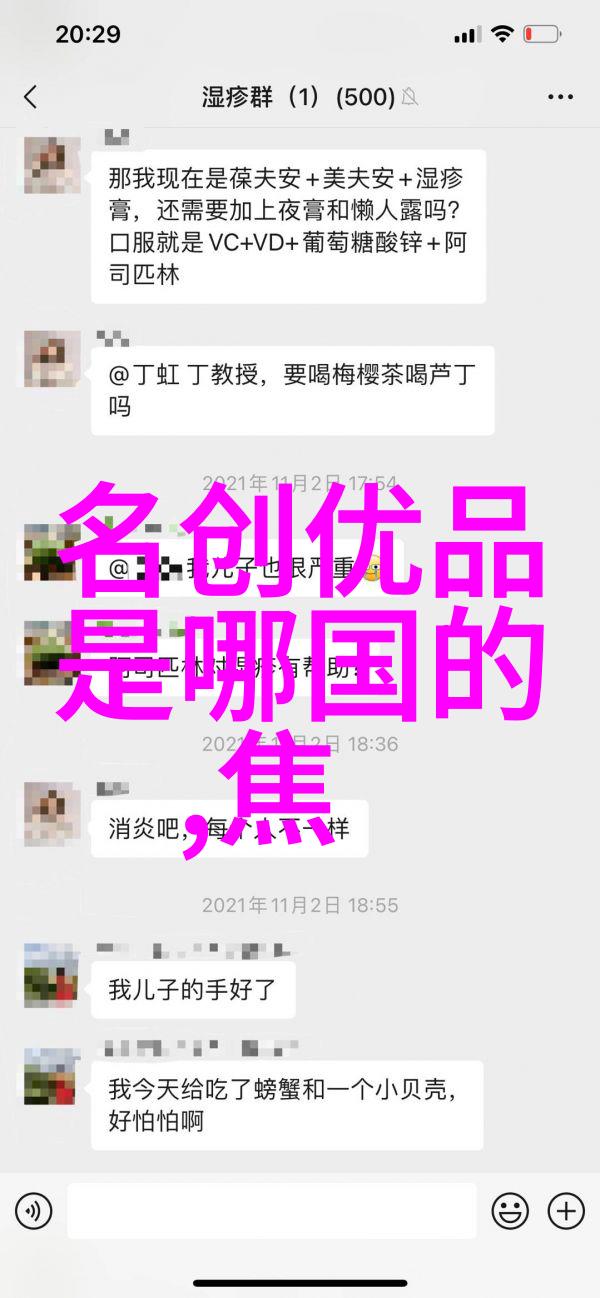The width and height of the screenshot is (600, 1298).
Task: Open the emoji sticker panel
Action: (x=511, y=1211)
